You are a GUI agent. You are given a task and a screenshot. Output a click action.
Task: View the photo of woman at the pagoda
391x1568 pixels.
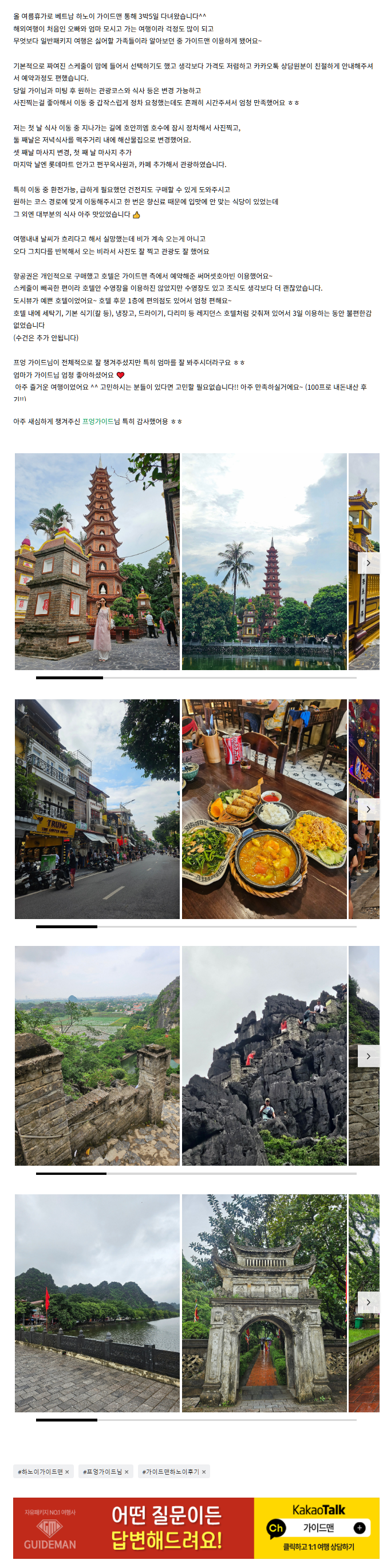[x=97, y=561]
